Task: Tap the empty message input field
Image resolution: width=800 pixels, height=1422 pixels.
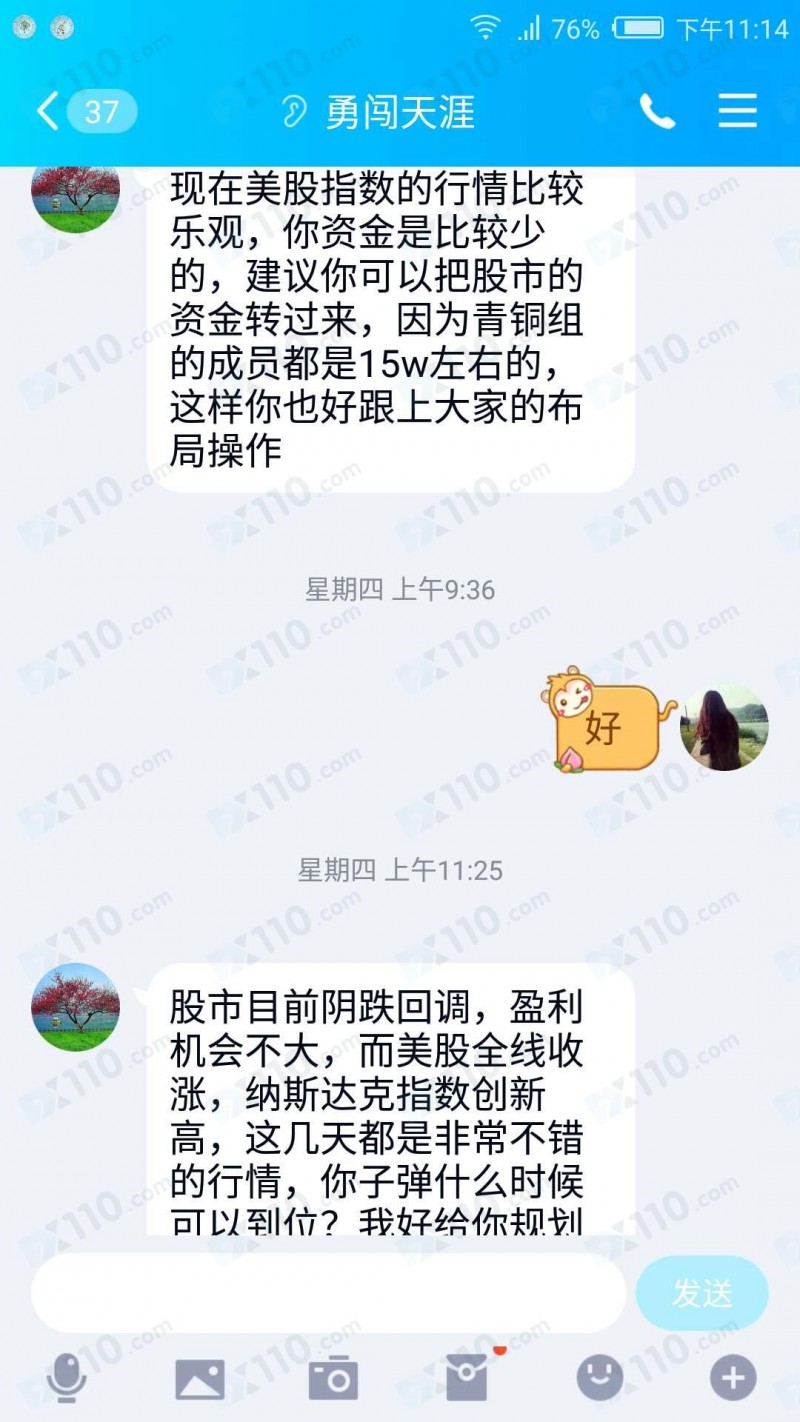Action: [x=330, y=1292]
